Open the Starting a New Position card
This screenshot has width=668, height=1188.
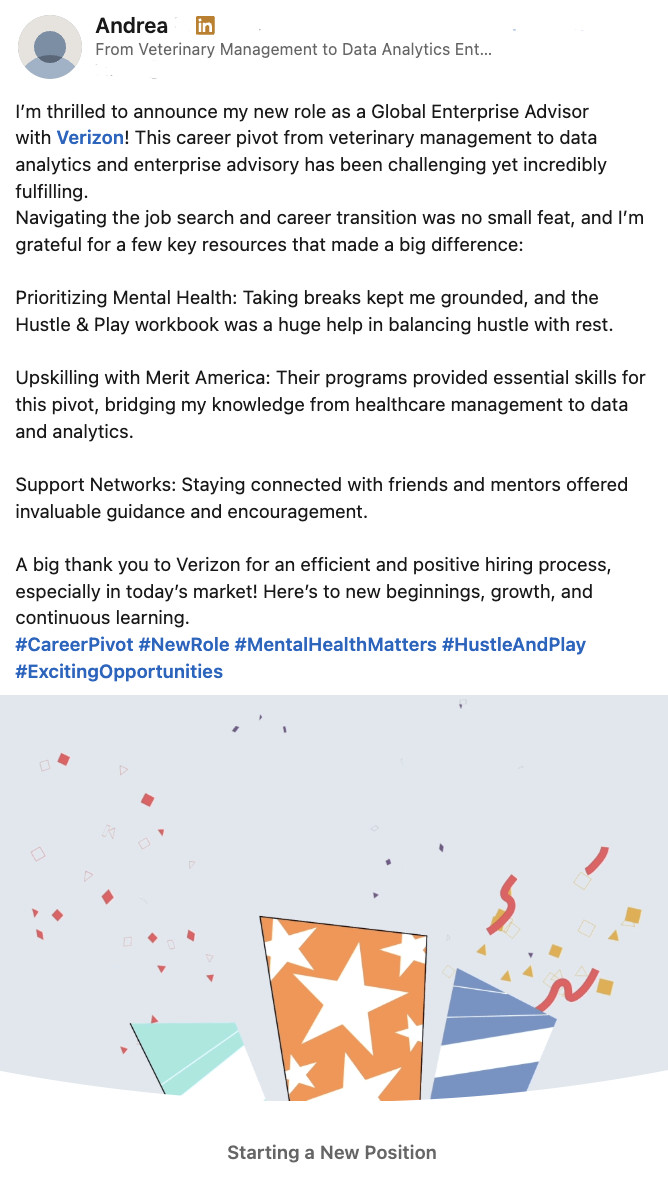click(332, 1152)
